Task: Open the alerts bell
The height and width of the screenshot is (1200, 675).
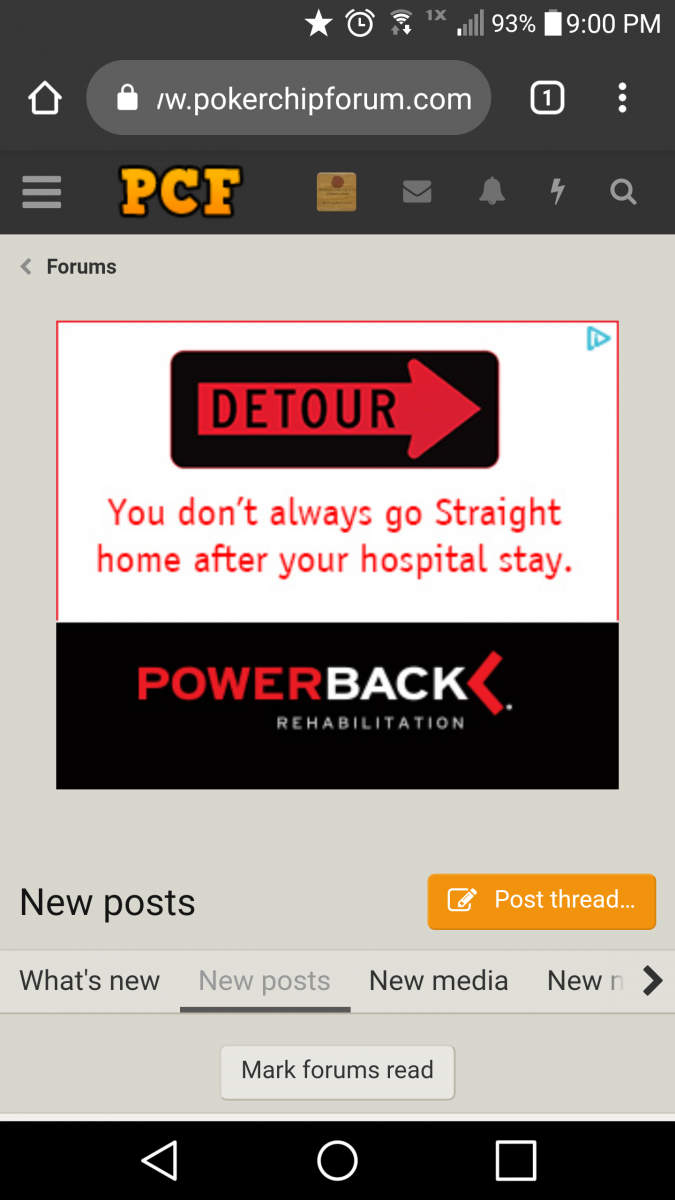Action: (x=491, y=191)
